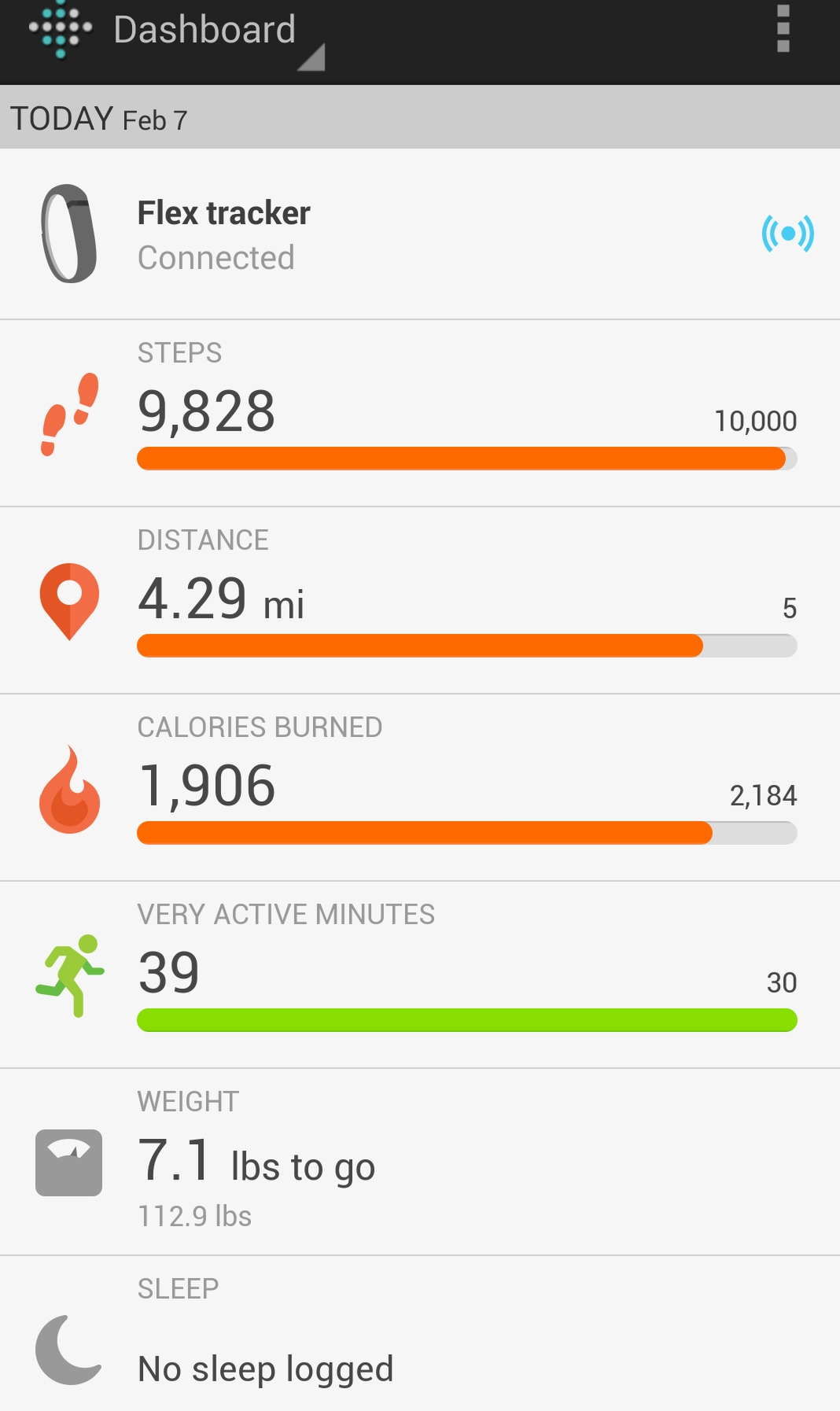Open the Weight section
Image resolution: width=840 pixels, height=1411 pixels.
pos(420,1162)
